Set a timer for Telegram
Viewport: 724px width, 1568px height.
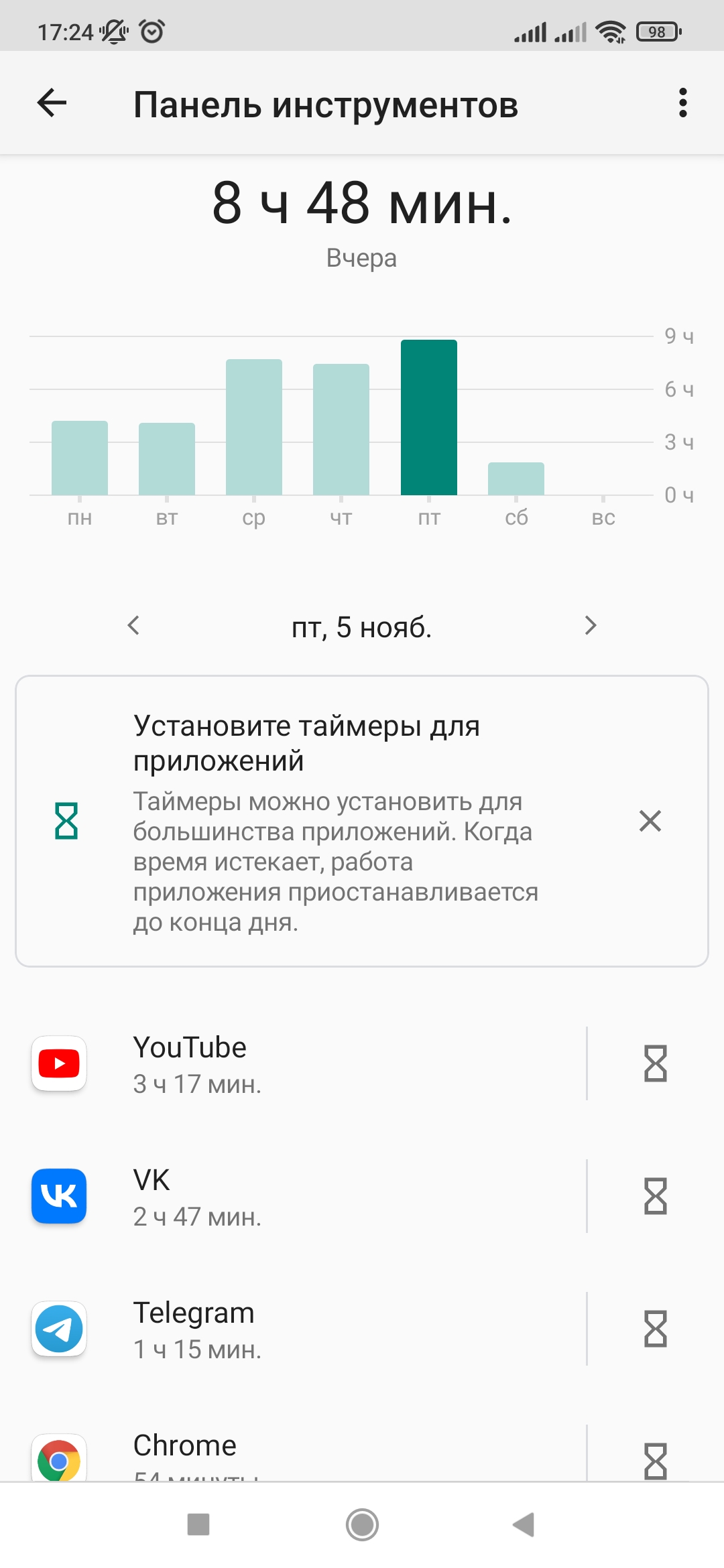(x=655, y=1329)
